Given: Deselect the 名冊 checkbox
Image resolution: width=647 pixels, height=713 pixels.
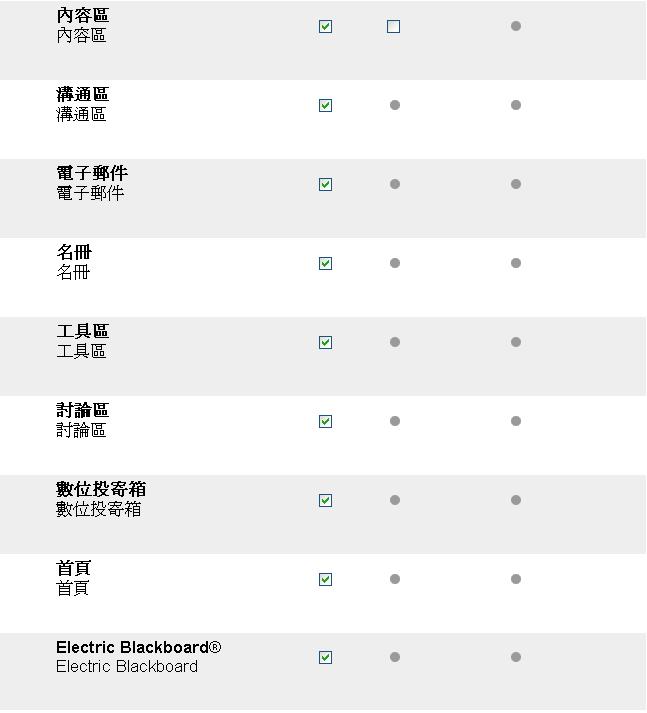Looking at the screenshot, I should click(x=325, y=263).
